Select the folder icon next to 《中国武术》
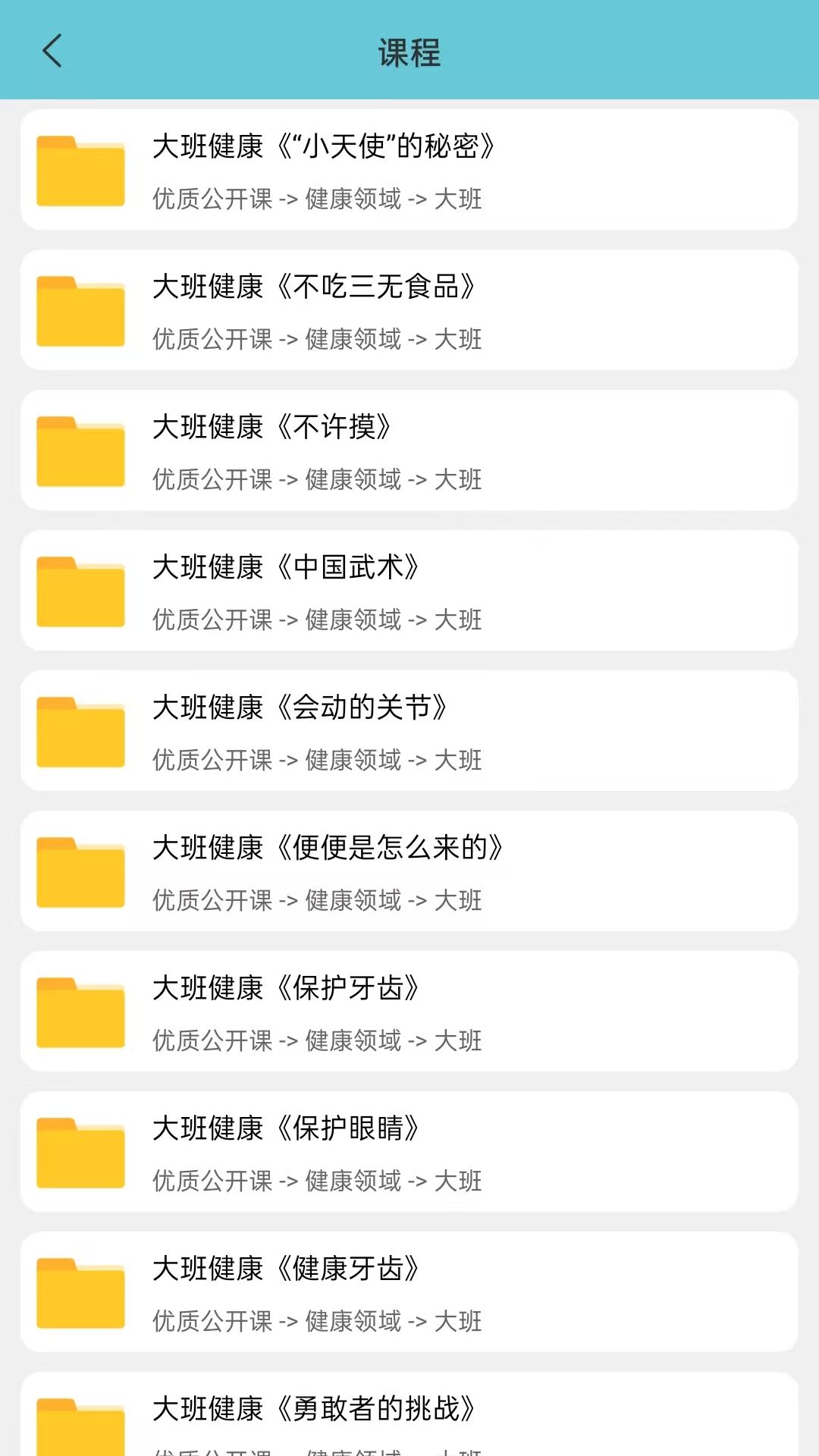 click(x=80, y=590)
